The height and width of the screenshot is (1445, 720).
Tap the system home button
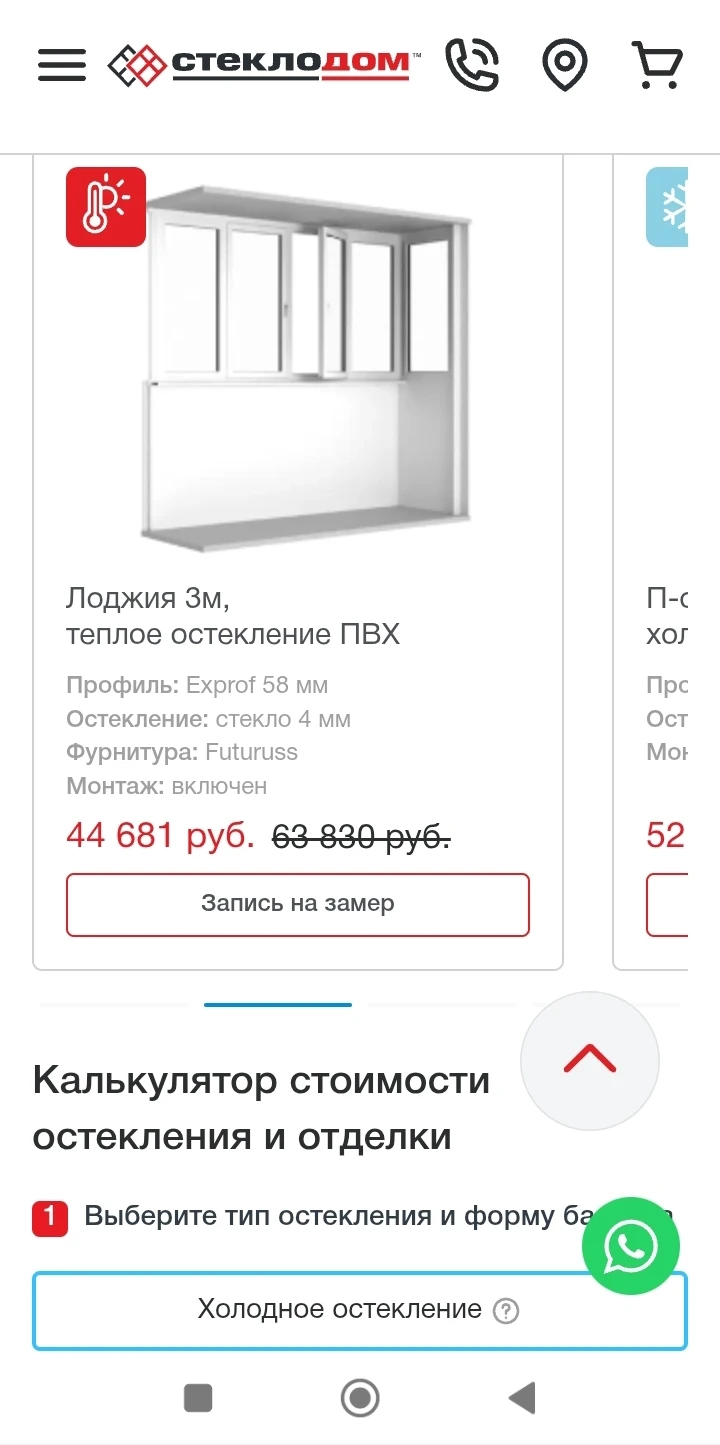[x=360, y=1397]
